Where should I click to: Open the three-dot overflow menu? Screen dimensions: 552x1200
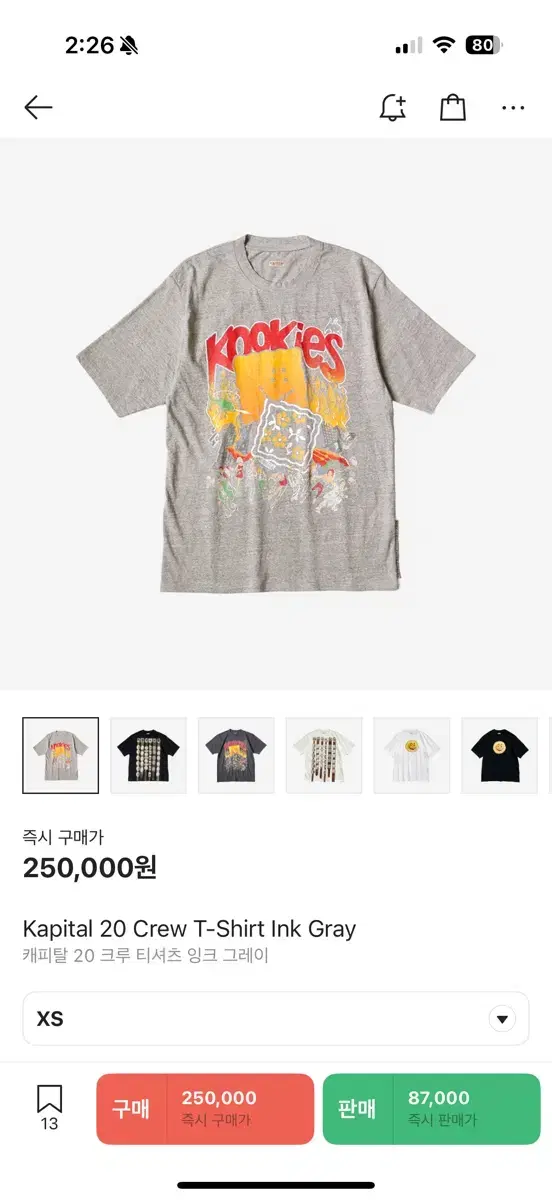(513, 108)
